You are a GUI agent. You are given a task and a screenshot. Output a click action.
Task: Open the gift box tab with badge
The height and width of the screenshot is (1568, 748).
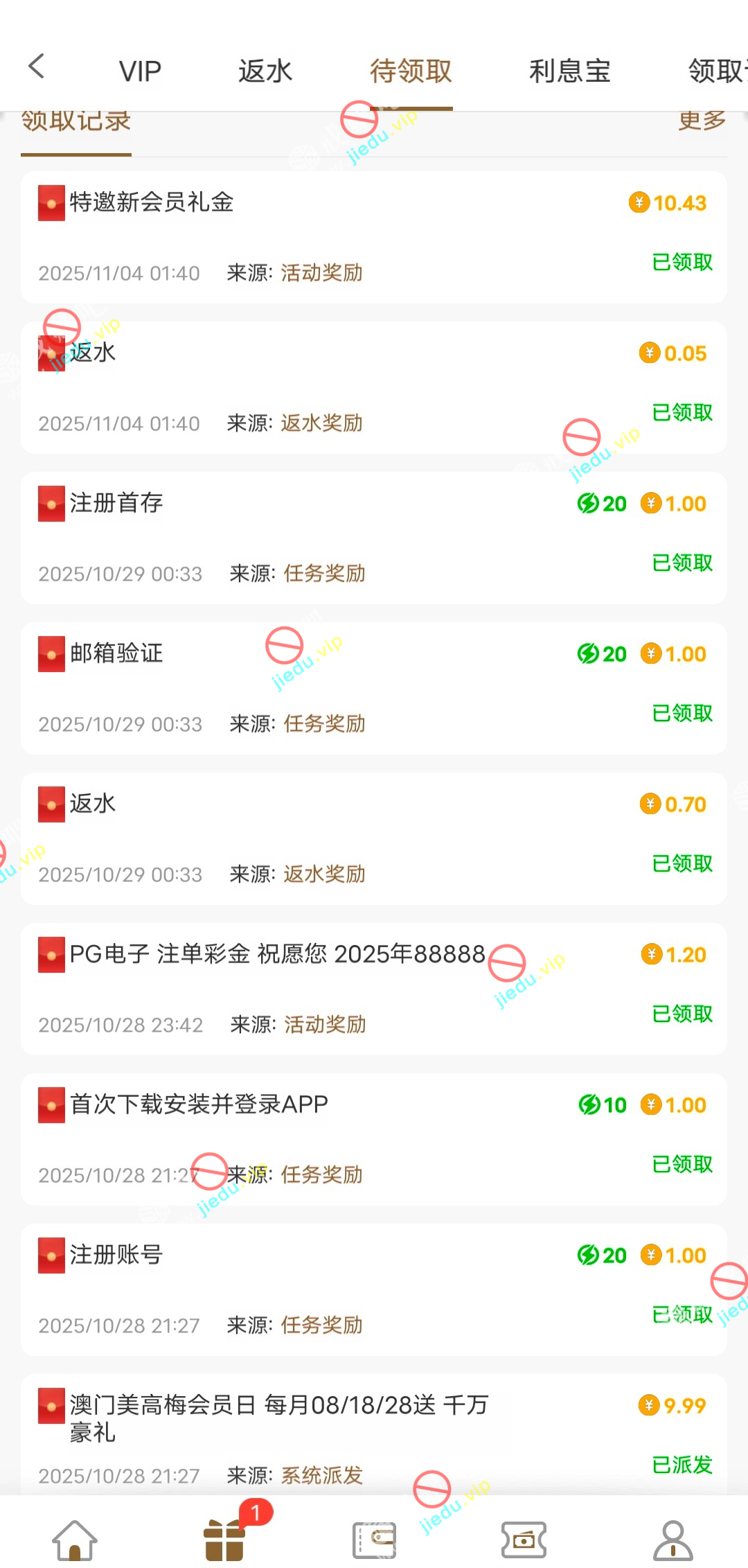(226, 1538)
